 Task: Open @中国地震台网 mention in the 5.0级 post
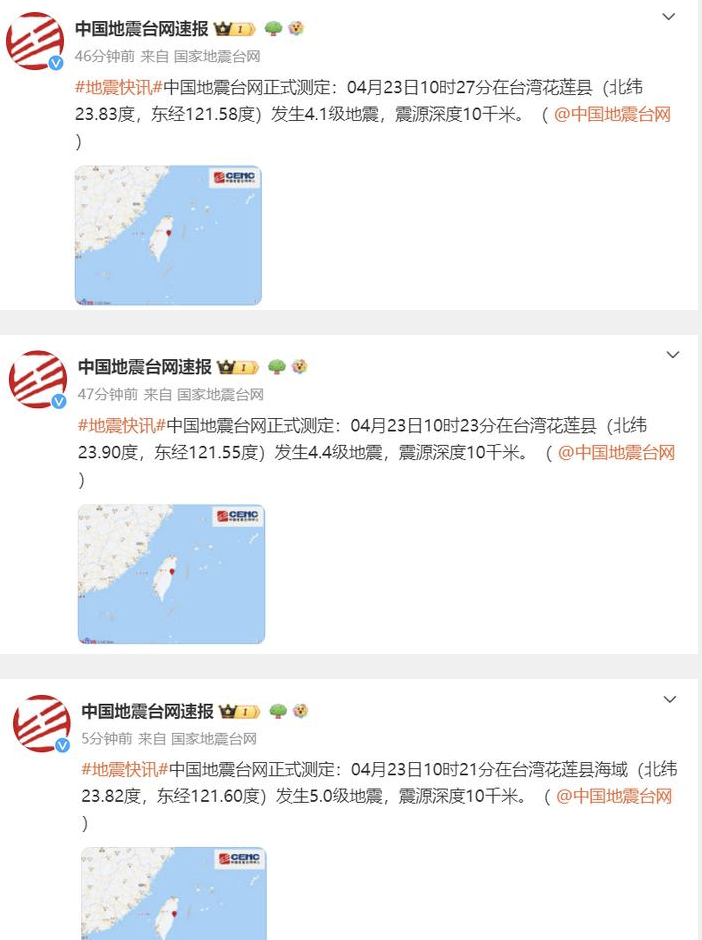coord(614,796)
